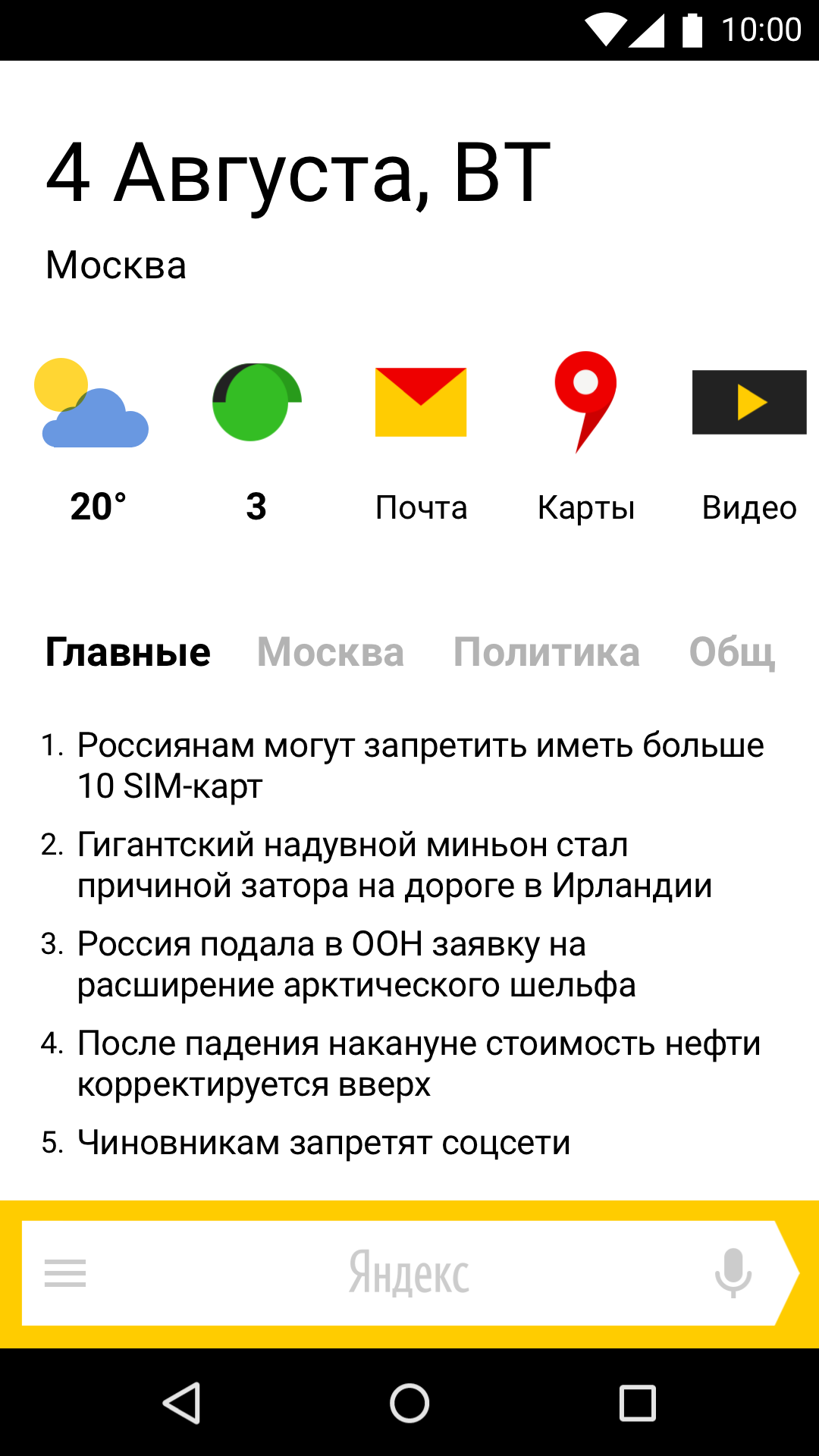This screenshot has width=819, height=1456.
Task: Start voice search with the microphone
Action: [733, 1273]
